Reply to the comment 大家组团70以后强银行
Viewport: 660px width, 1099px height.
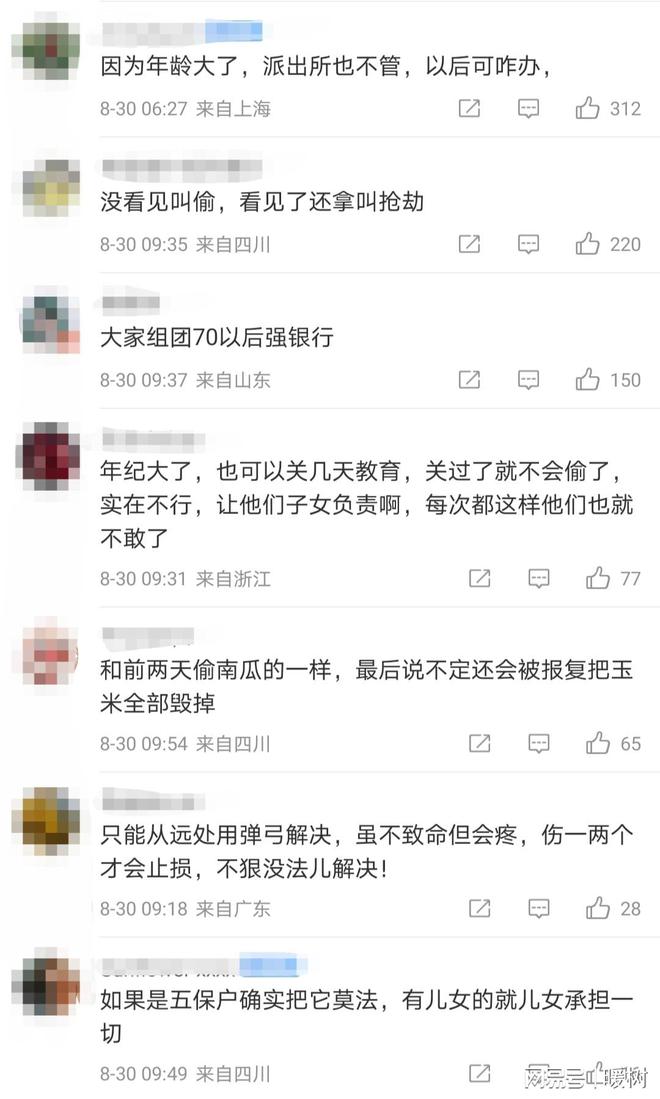click(x=528, y=379)
